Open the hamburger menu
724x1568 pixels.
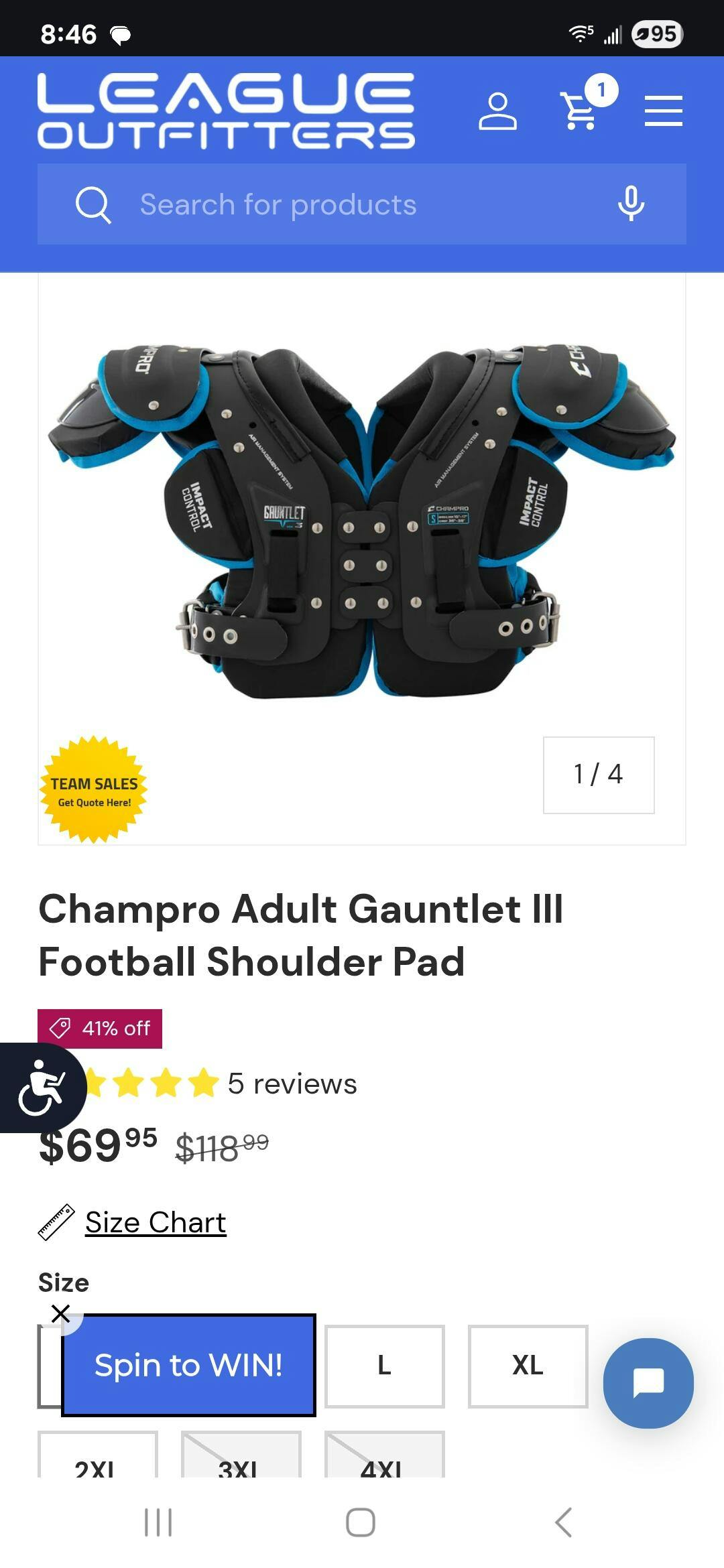664,111
